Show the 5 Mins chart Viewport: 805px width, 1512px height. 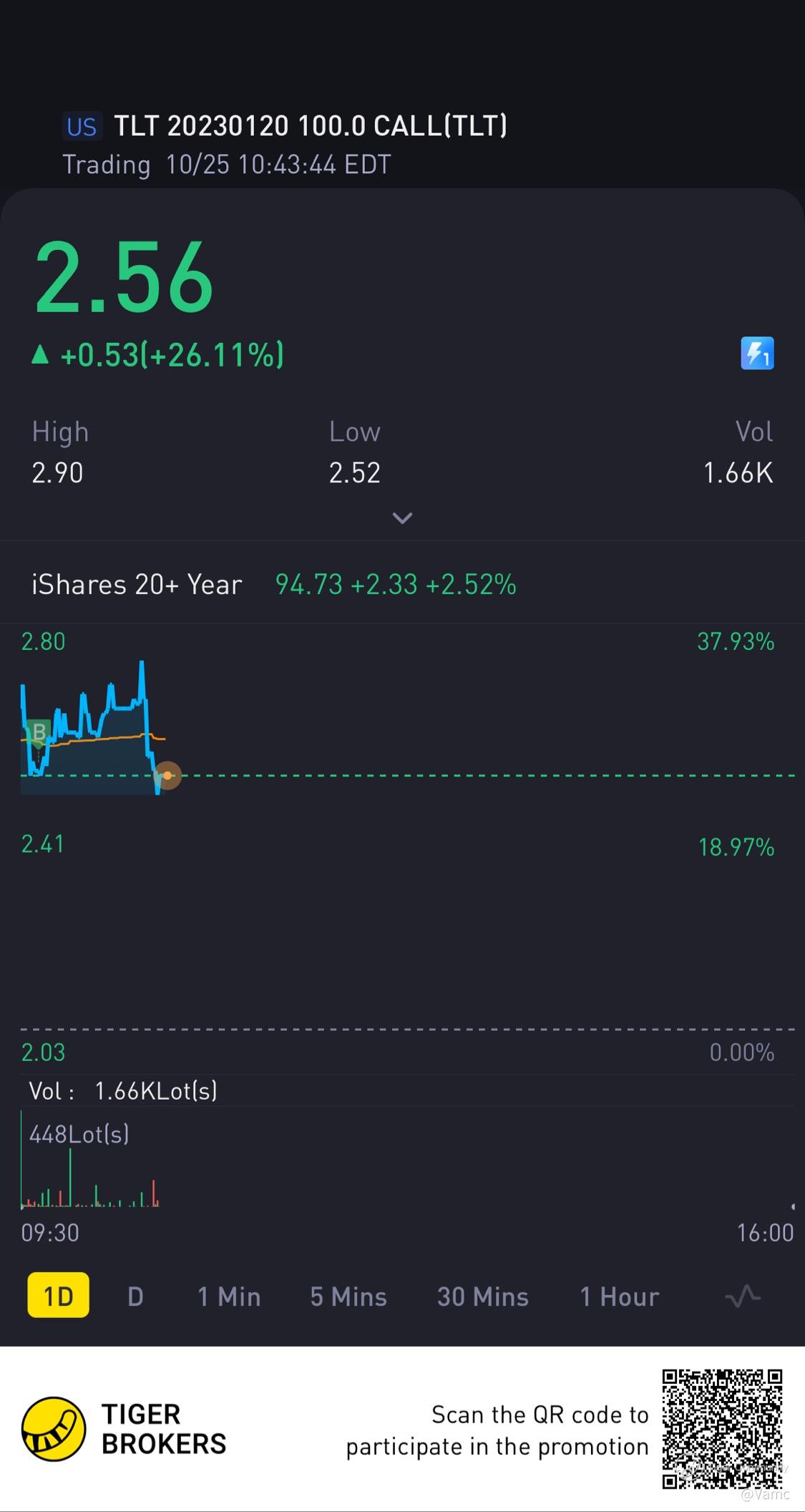(x=348, y=1297)
